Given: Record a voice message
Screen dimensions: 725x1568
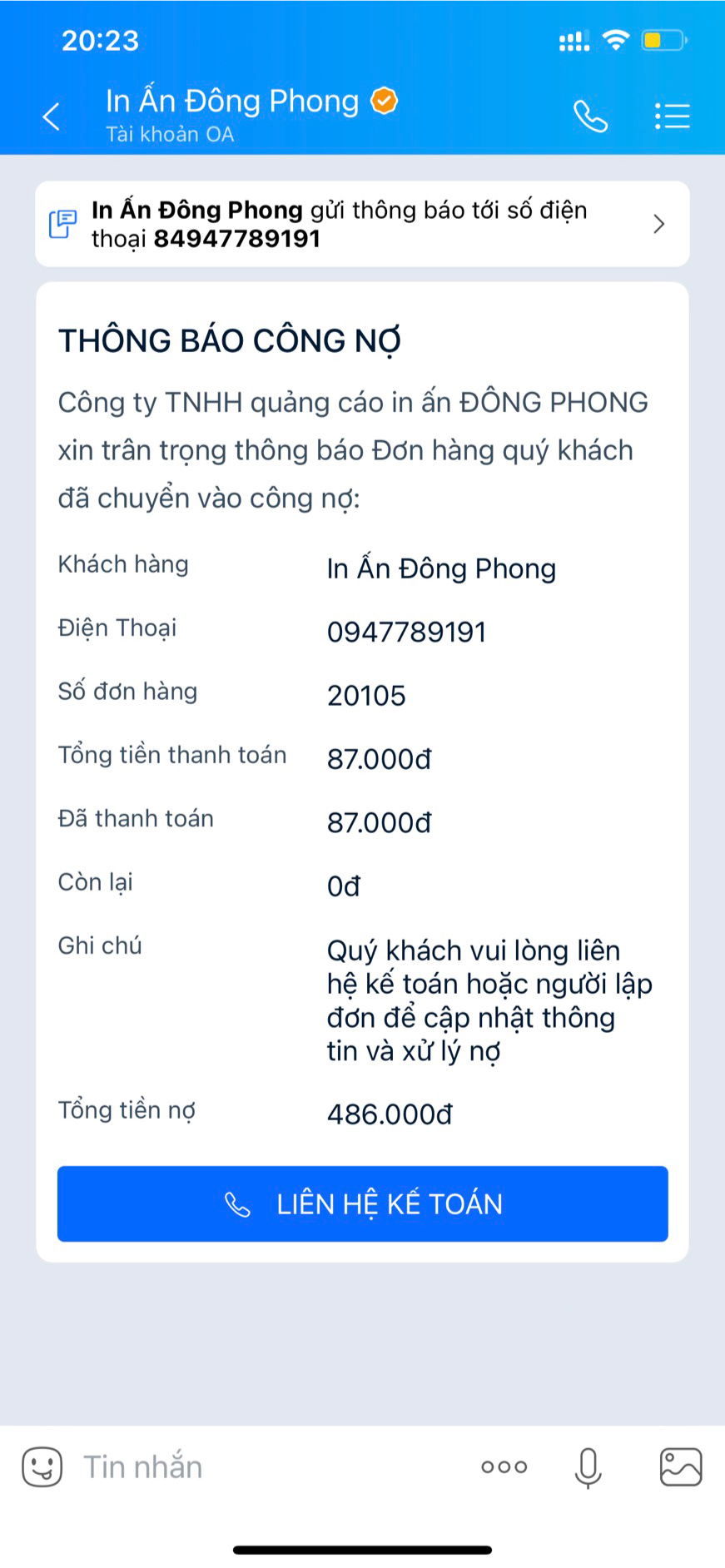Looking at the screenshot, I should click(x=588, y=1466).
